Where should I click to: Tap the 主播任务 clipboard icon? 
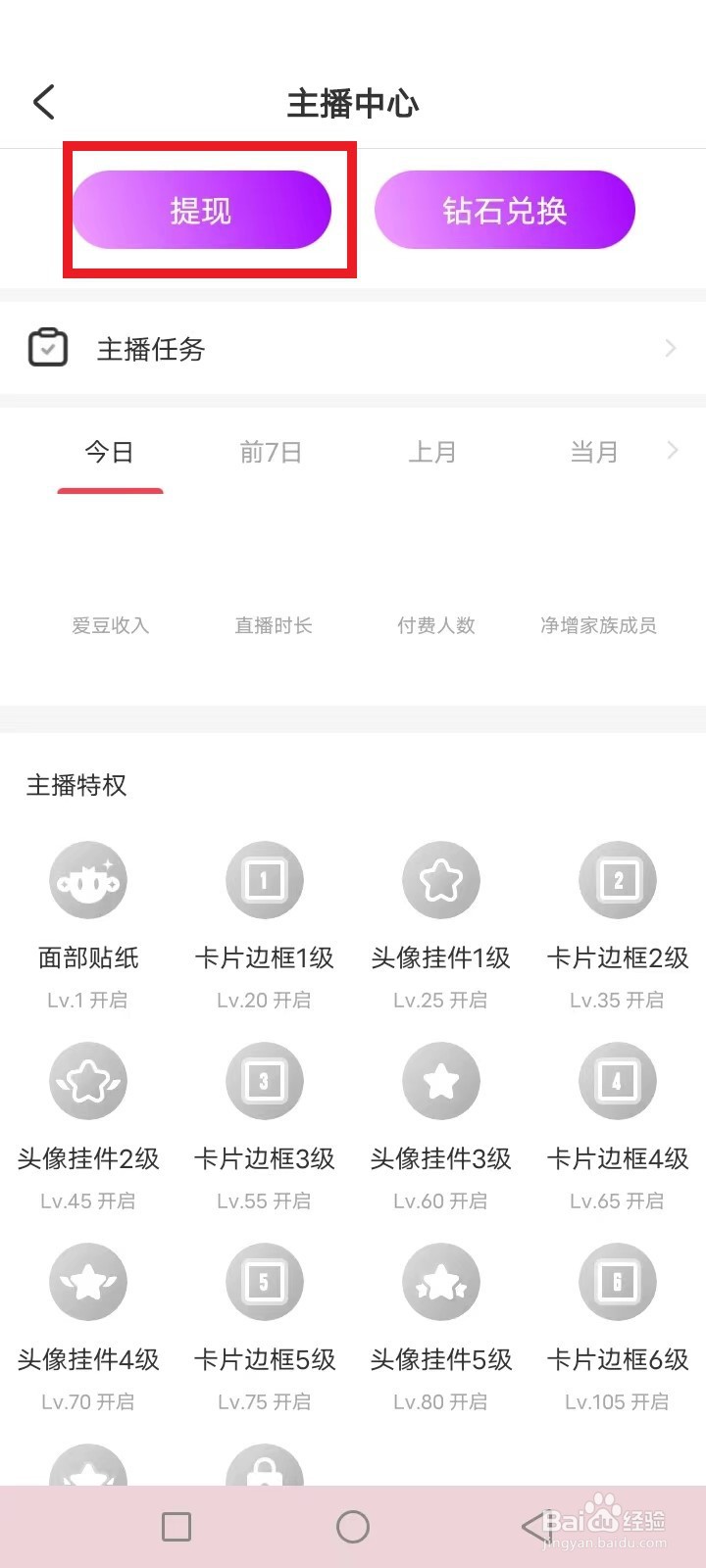coord(49,348)
